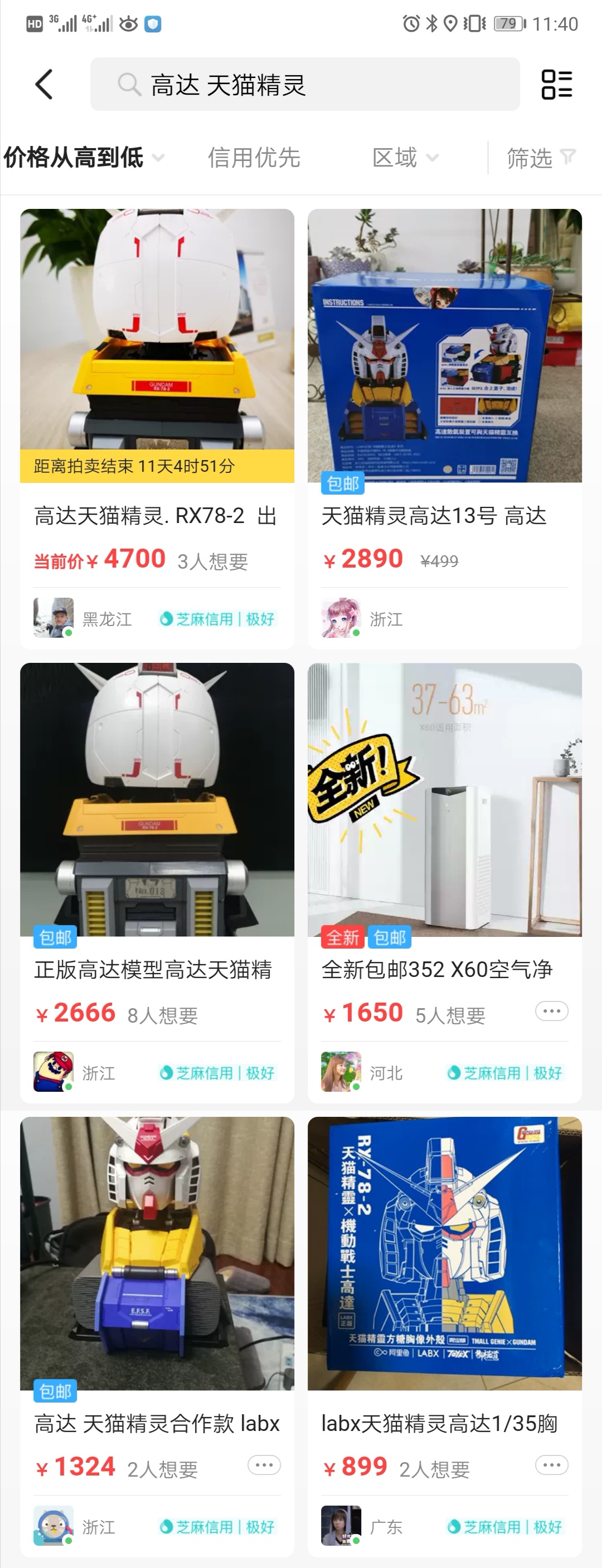Screen dimensions: 602x1568
Task: Switch the results layout view
Action: point(556,85)
